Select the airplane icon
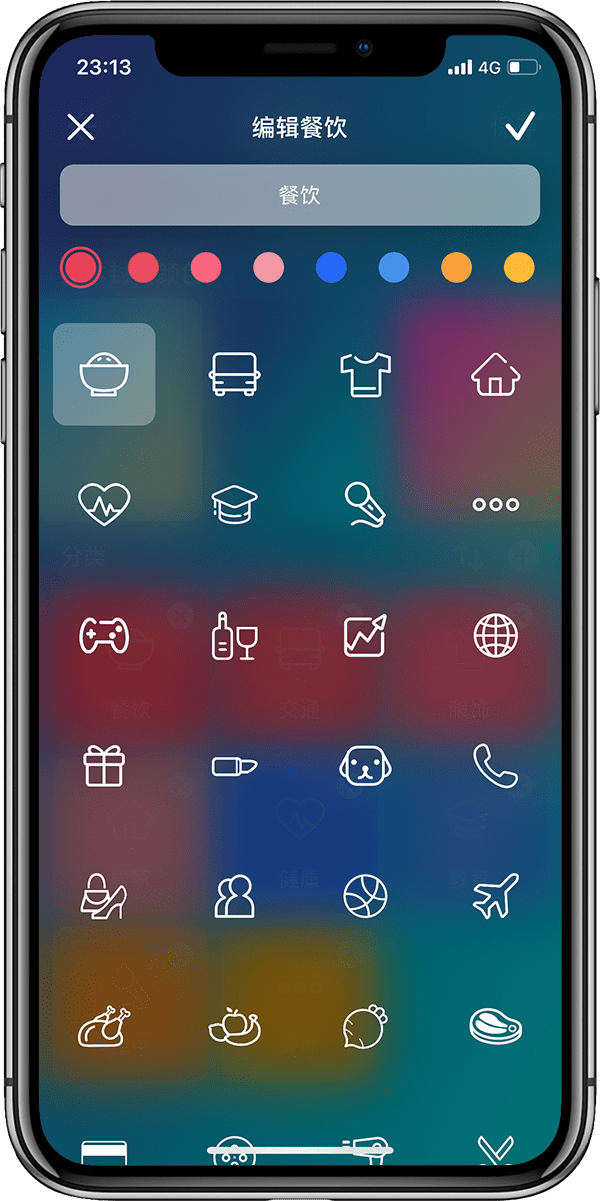 [496, 895]
